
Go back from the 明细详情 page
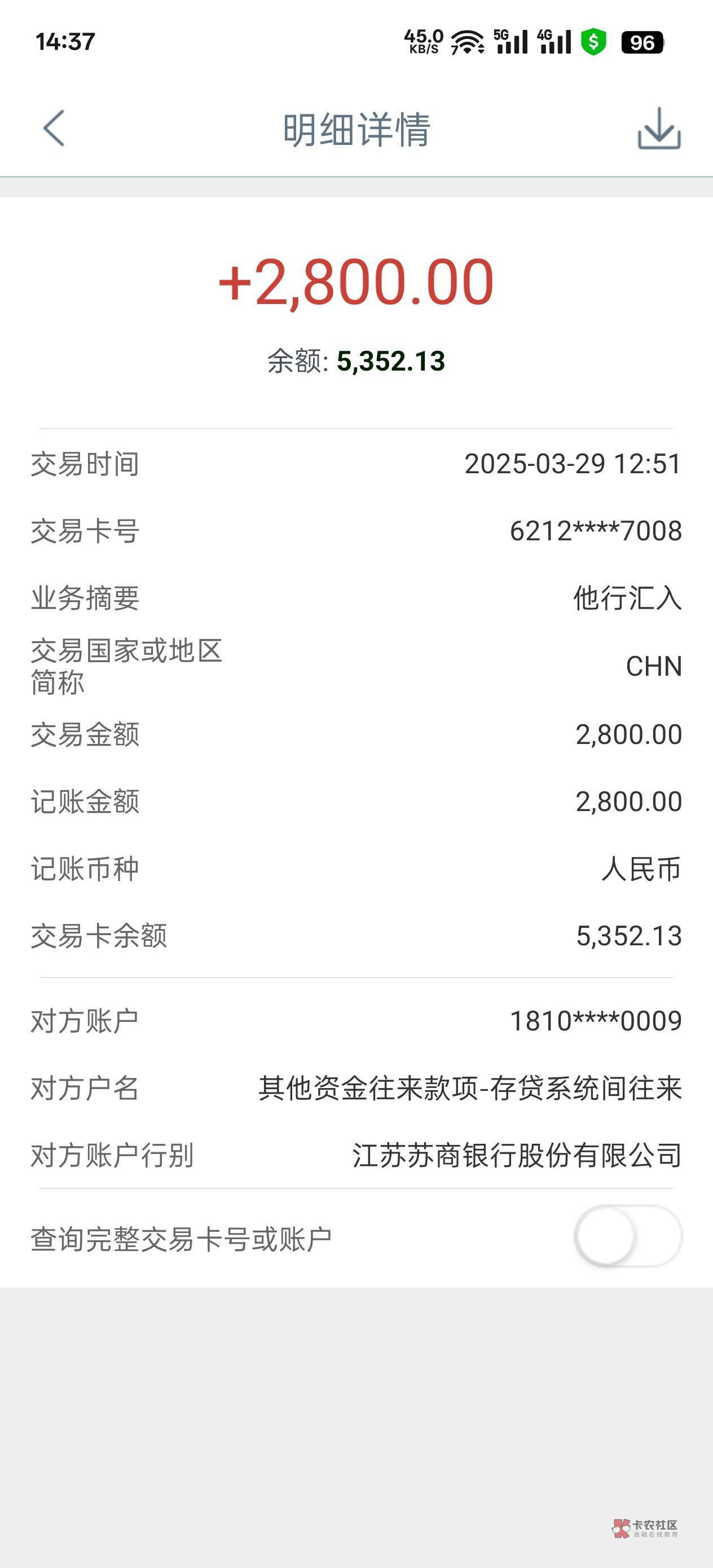[x=54, y=129]
